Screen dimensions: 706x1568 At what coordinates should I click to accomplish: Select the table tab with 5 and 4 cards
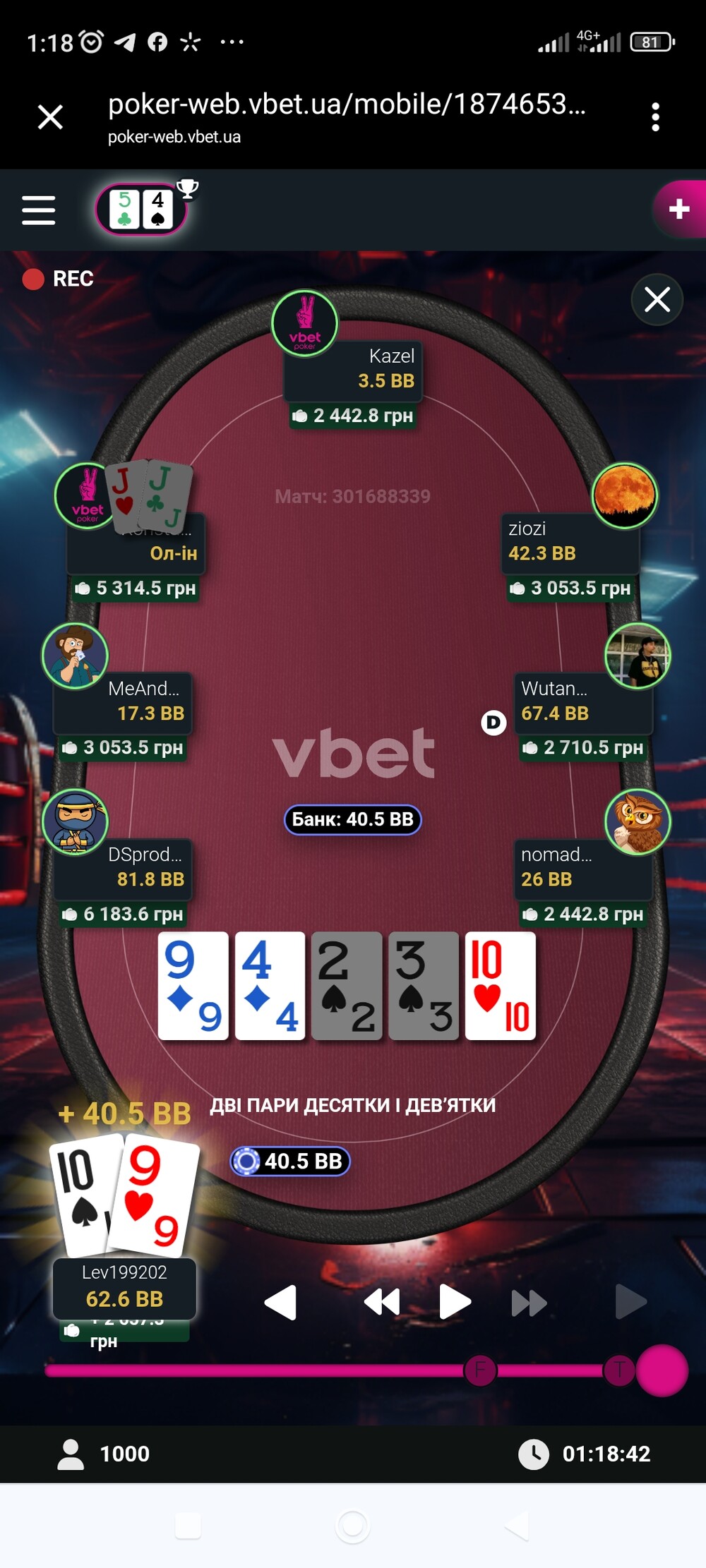pos(141,209)
